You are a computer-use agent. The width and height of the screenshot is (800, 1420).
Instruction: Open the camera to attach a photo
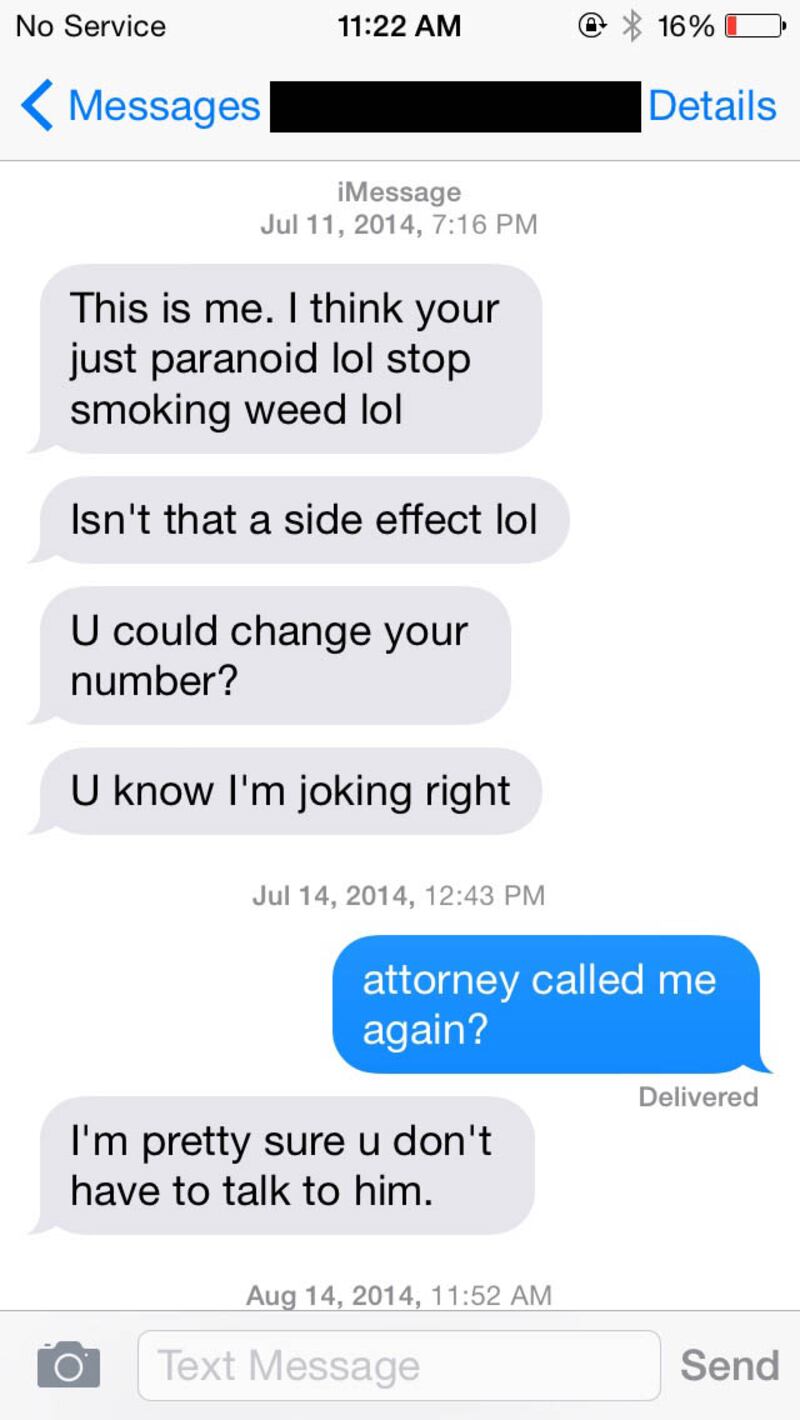tap(68, 1364)
